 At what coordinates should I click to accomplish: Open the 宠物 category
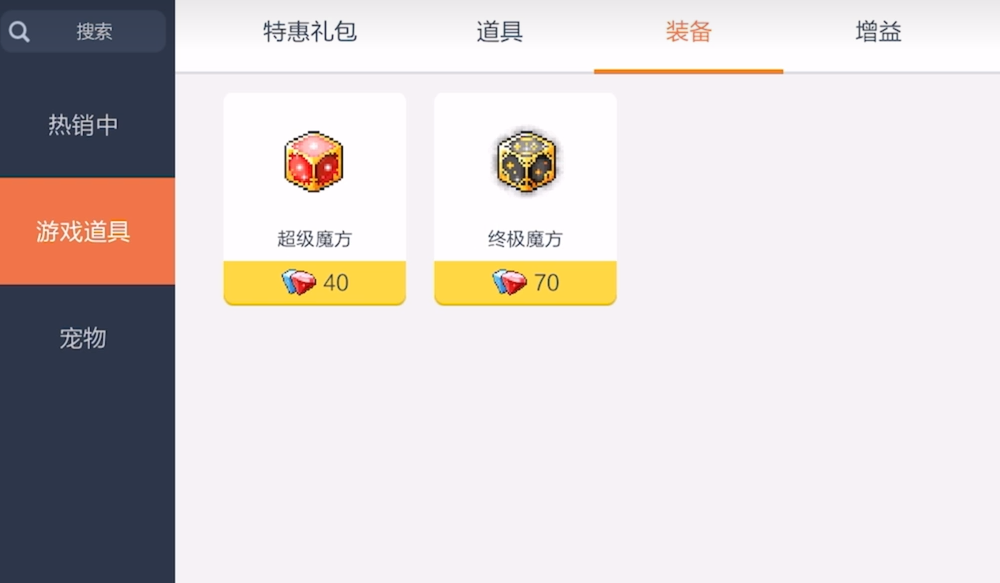tap(84, 338)
